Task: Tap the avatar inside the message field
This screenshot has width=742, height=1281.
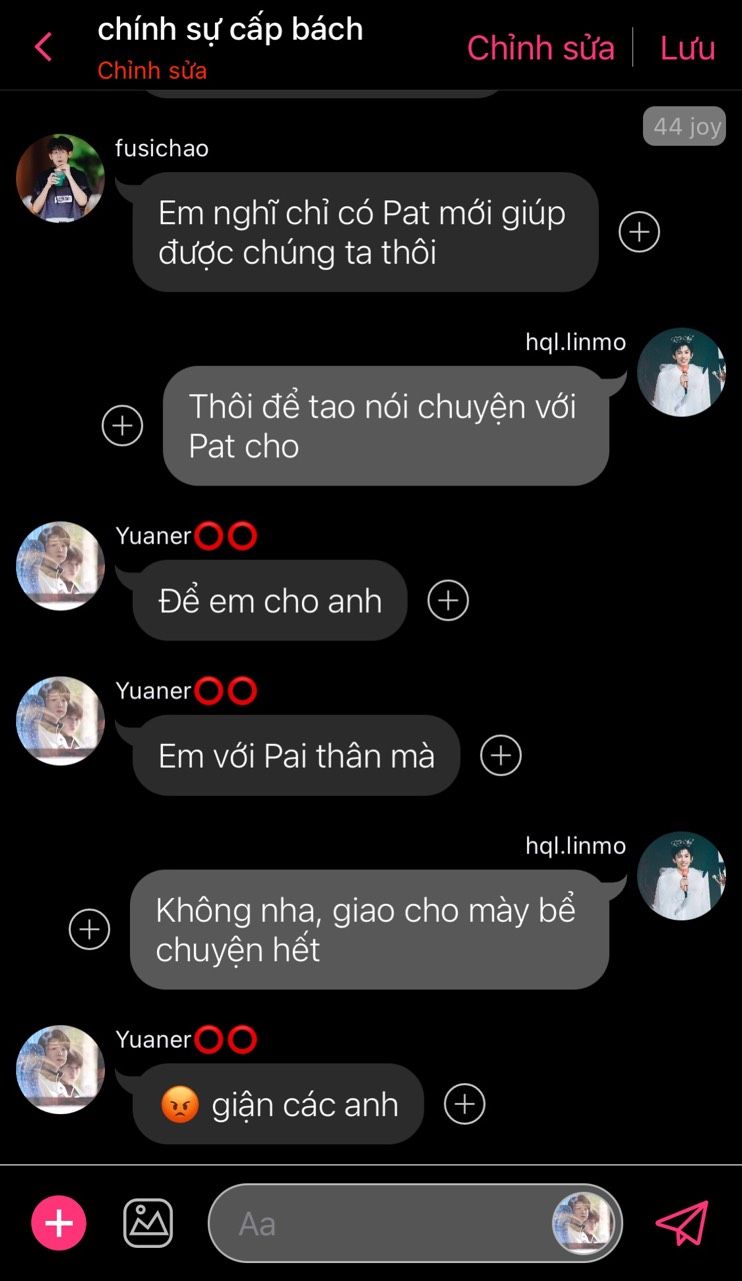Action: click(x=582, y=1223)
